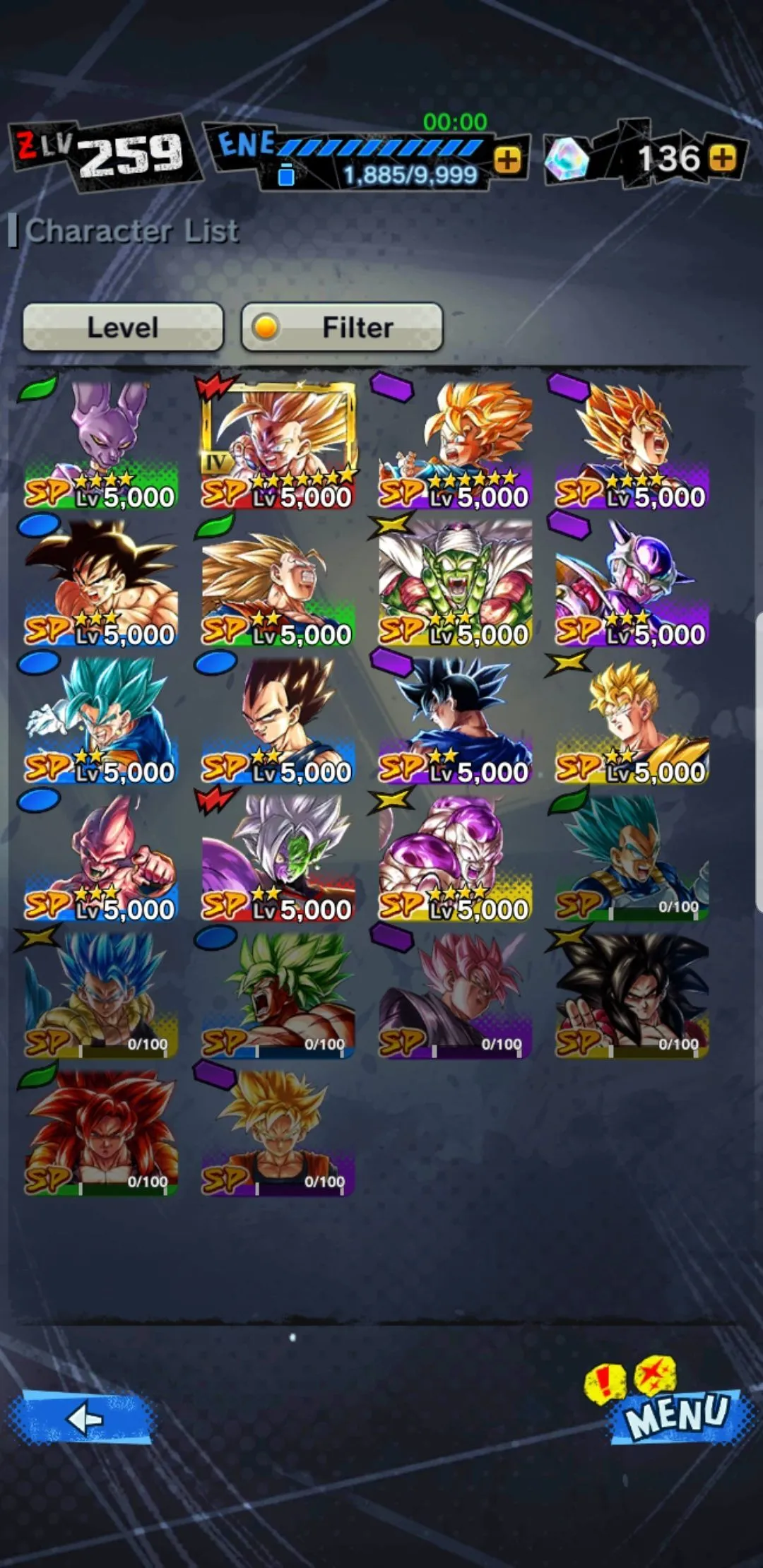Select the purple full power Frieza card
The width and height of the screenshot is (763, 1568).
tap(455, 856)
